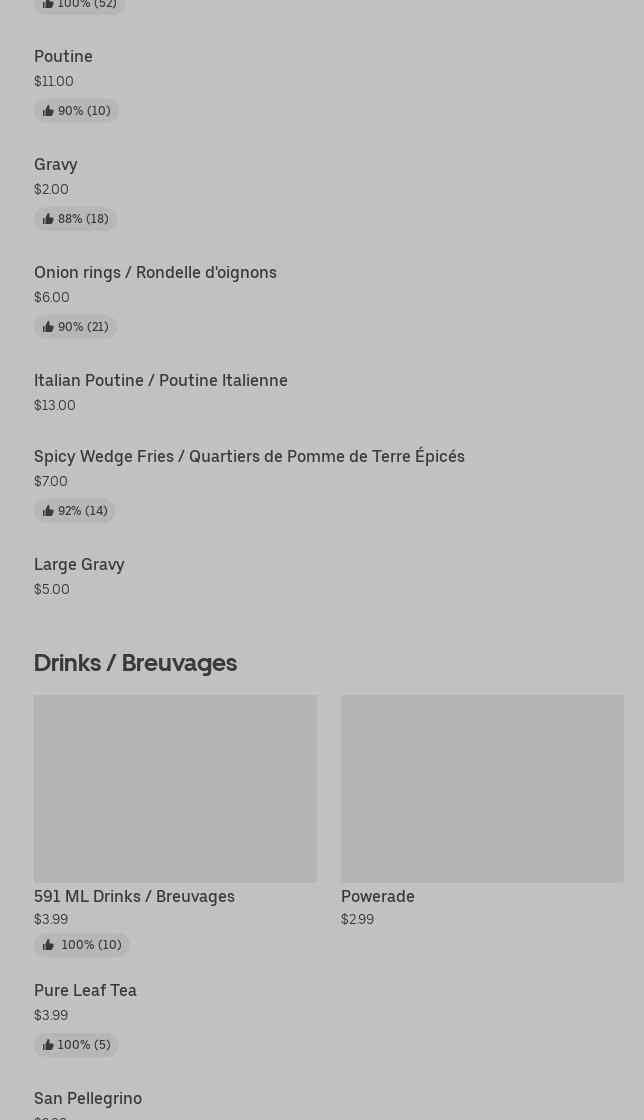View Italian Poutine / Poutine Italienne
Screen dimensions: 644x1120
click(160, 381)
